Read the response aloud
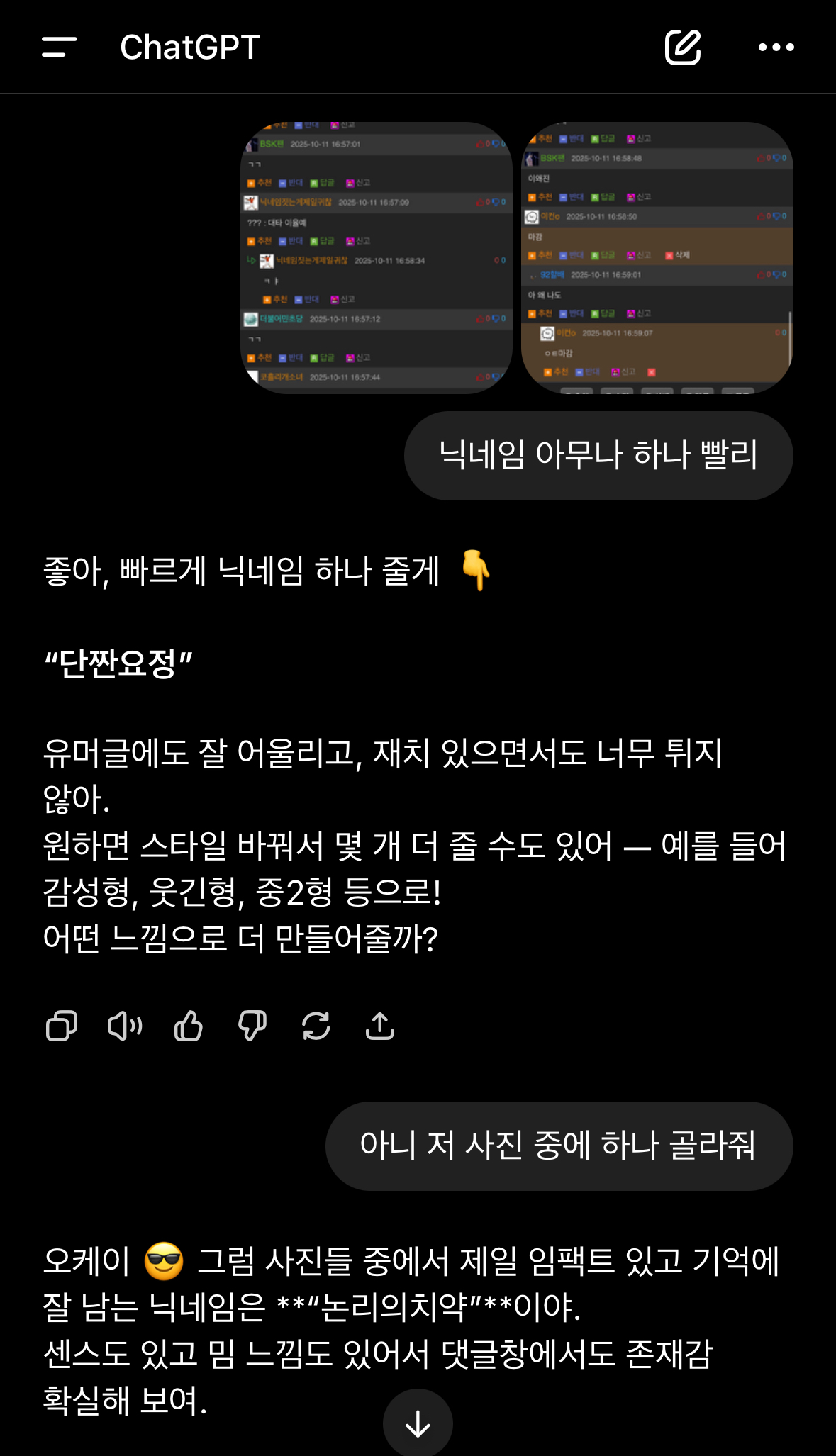This screenshot has height=1456, width=836. pos(125,1026)
